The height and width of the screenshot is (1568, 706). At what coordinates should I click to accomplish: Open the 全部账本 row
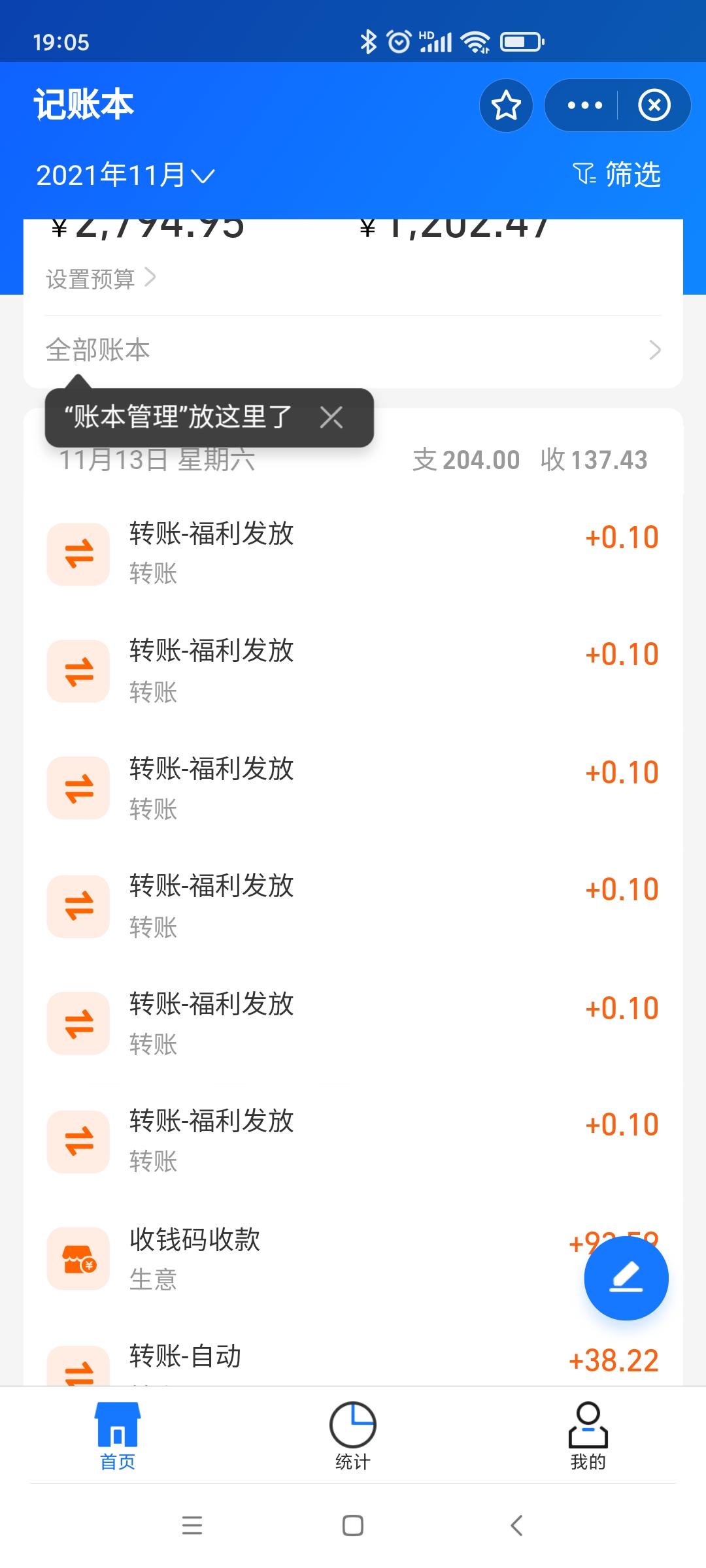click(353, 350)
